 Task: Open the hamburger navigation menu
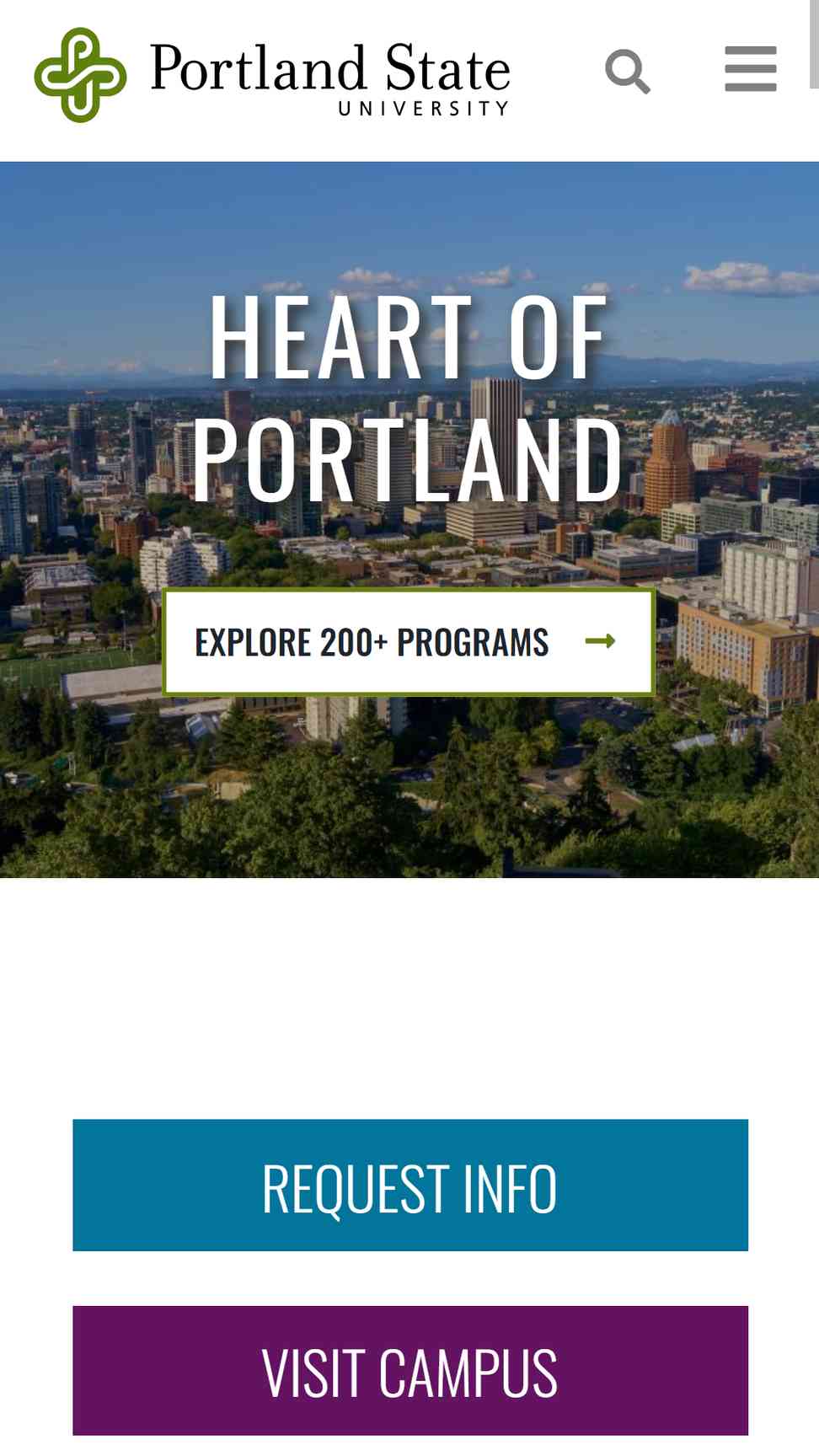tap(751, 69)
